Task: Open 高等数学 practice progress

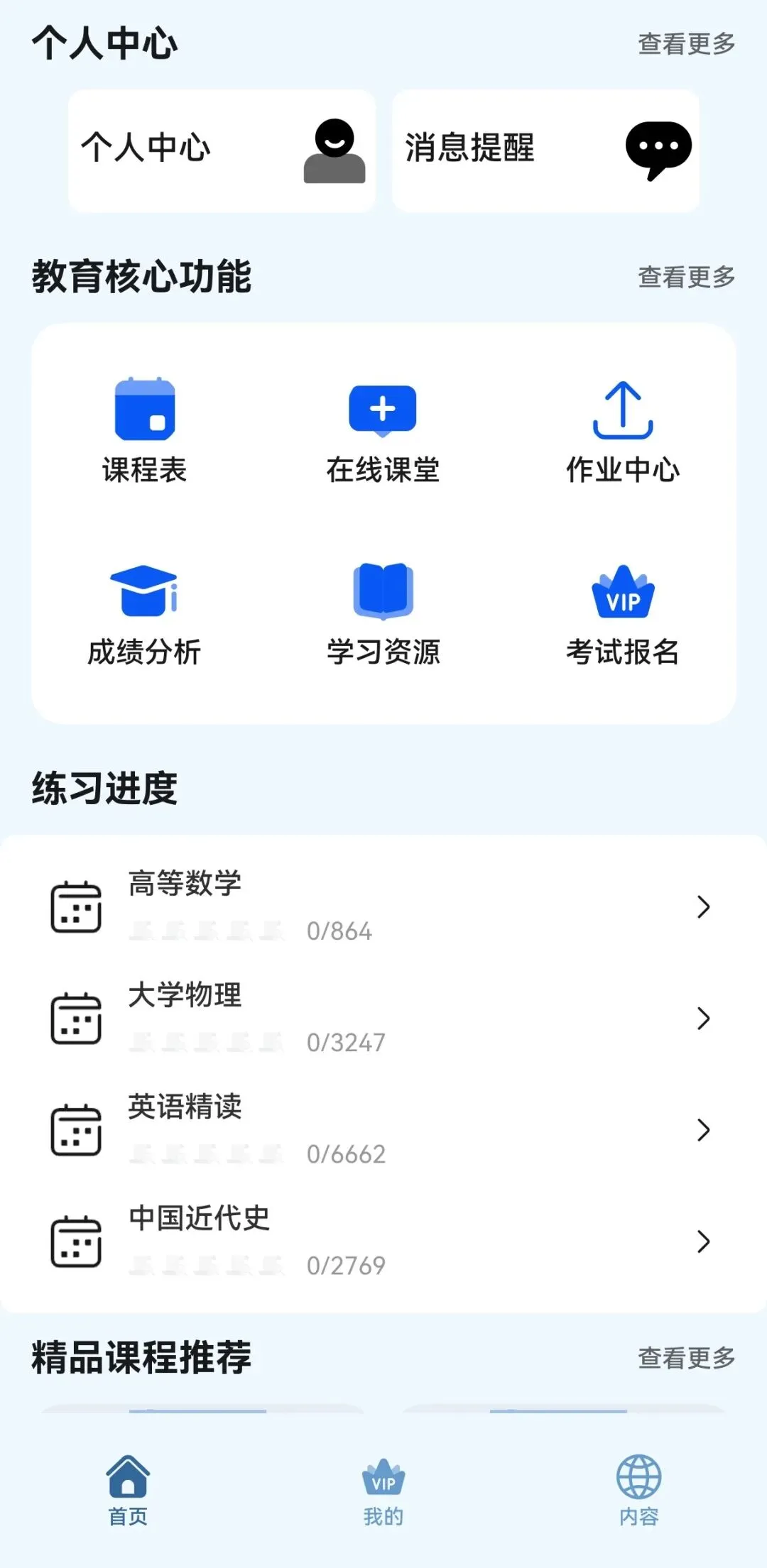Action: (383, 906)
